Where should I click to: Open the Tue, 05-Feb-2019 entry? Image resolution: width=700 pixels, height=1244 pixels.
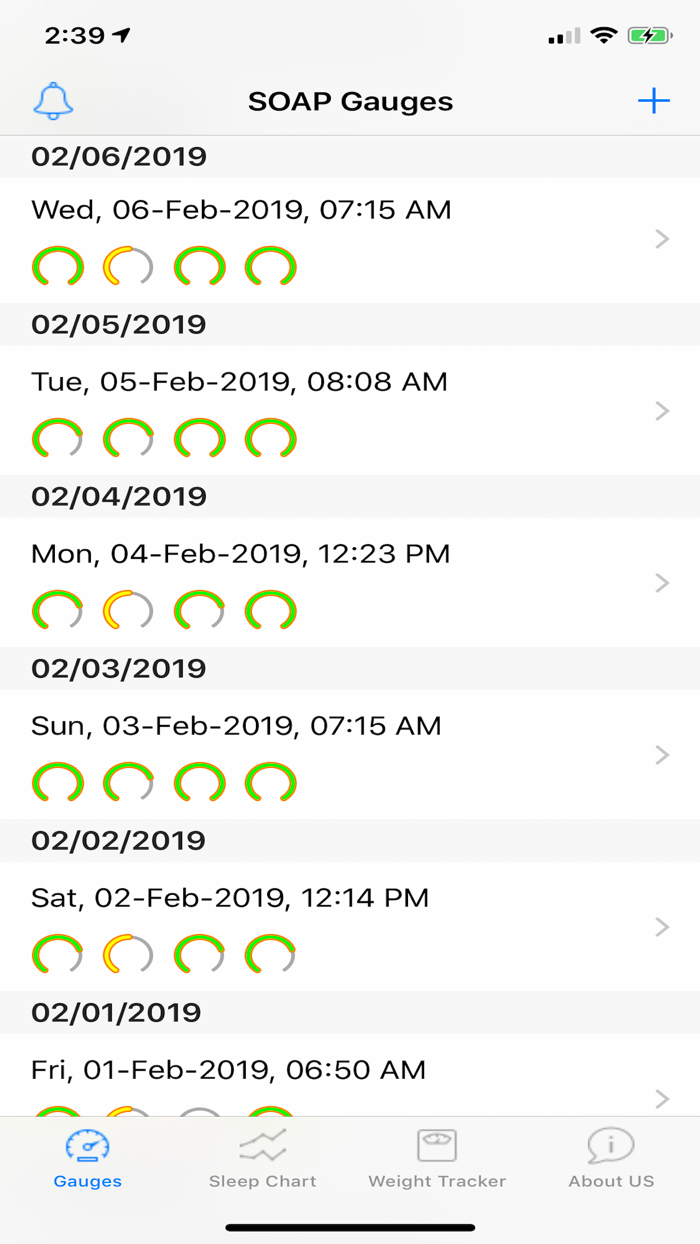click(350, 411)
